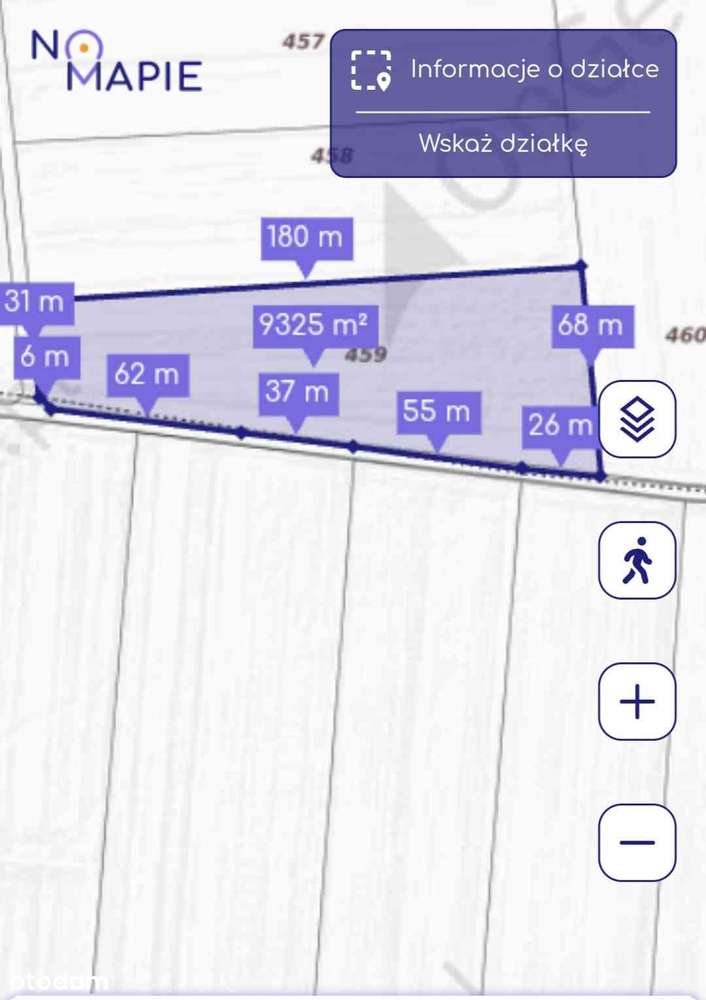
Task: Zoom out of the map
Action: click(637, 842)
